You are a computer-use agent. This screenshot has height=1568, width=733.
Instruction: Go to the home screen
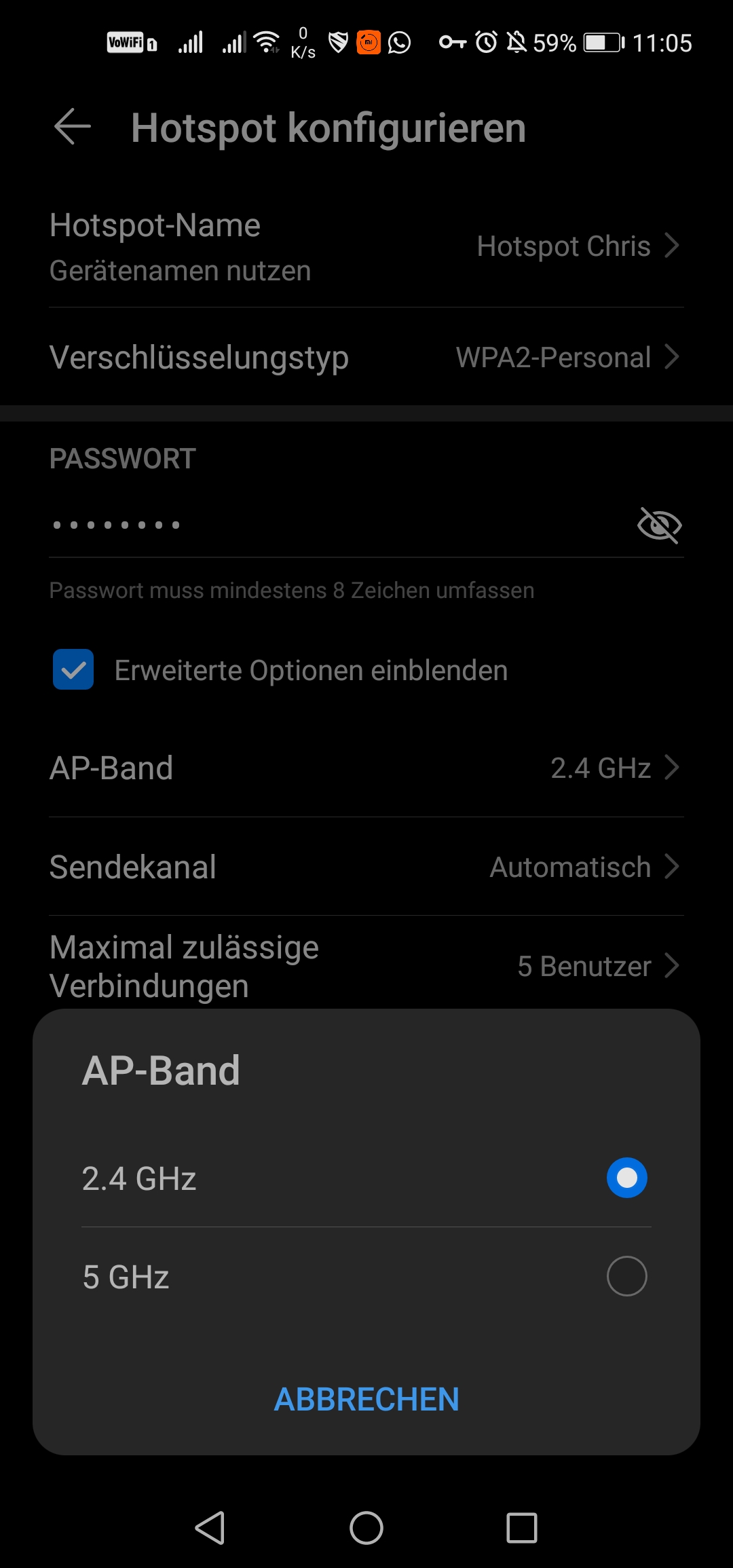point(366,1528)
